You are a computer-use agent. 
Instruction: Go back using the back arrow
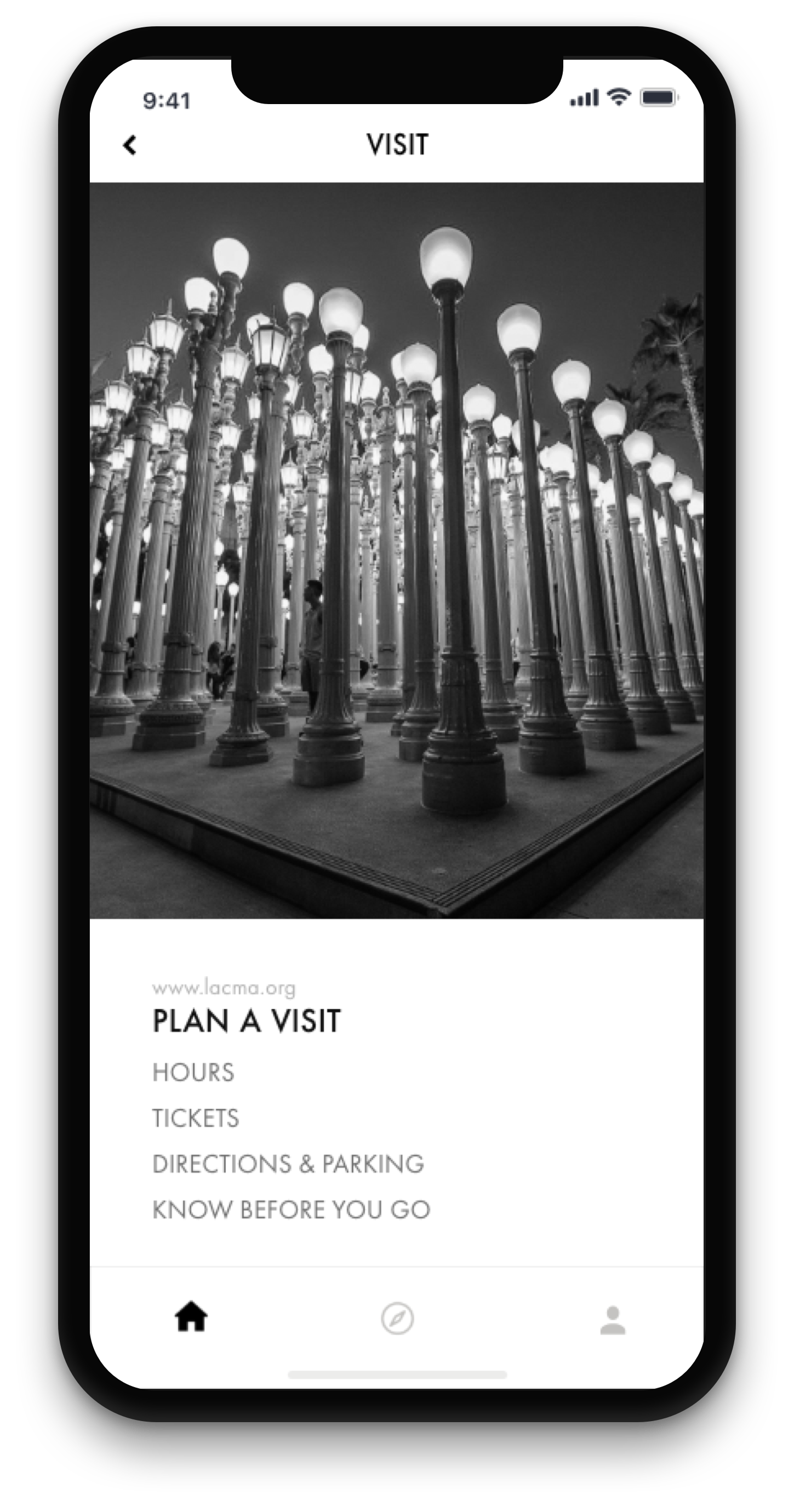130,145
